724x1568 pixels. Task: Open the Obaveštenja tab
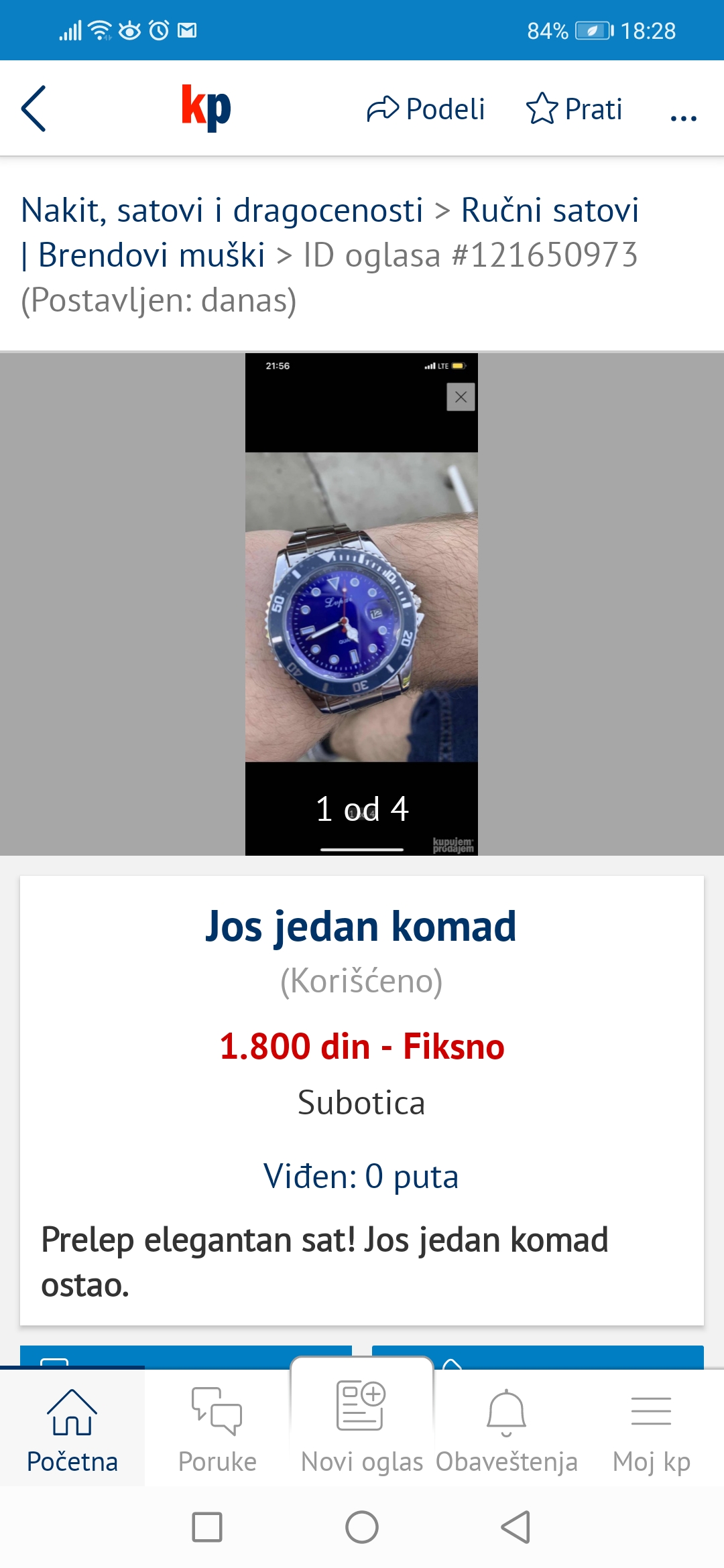tap(507, 1429)
